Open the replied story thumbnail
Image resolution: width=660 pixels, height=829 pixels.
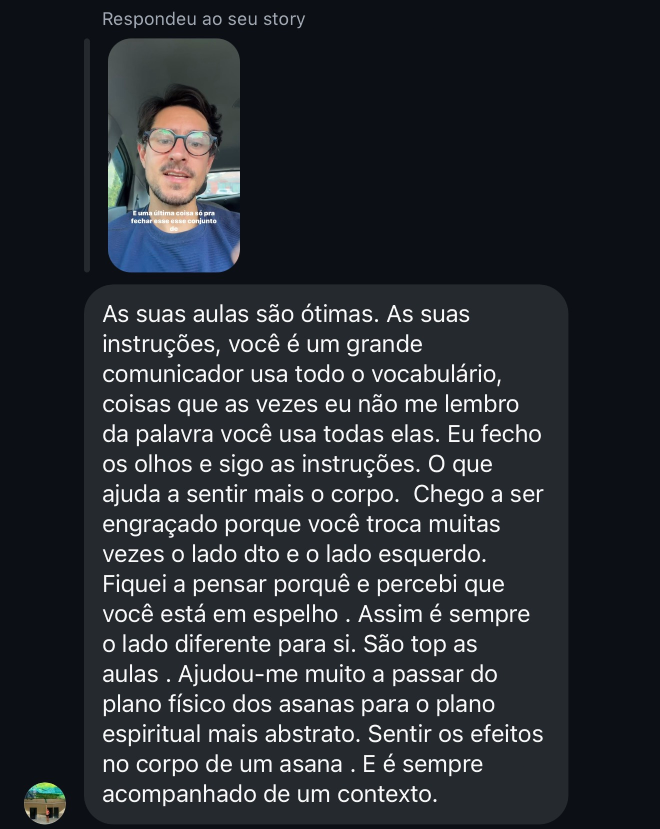pyautogui.click(x=174, y=155)
